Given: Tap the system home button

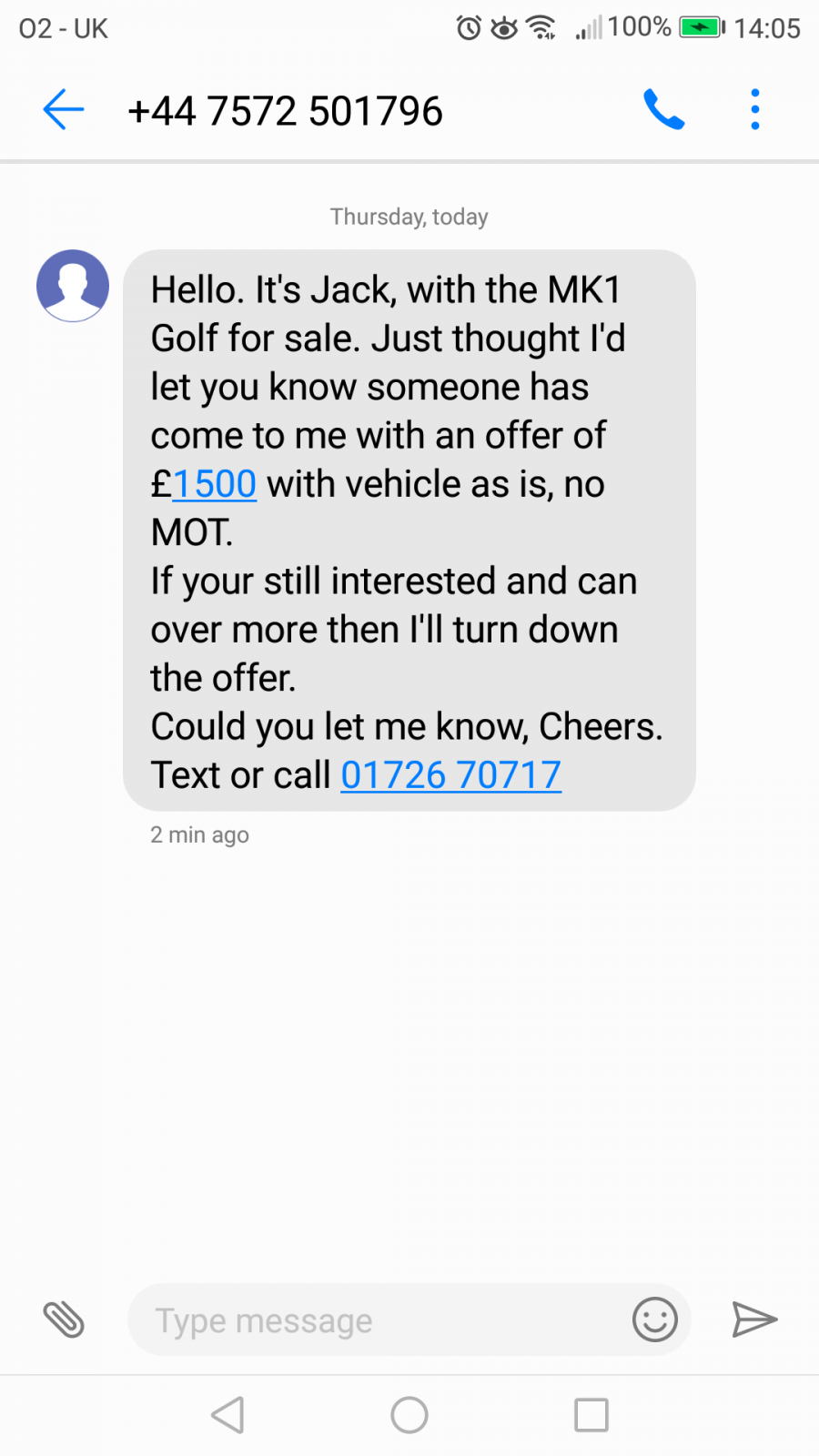Looking at the screenshot, I should (x=409, y=1415).
